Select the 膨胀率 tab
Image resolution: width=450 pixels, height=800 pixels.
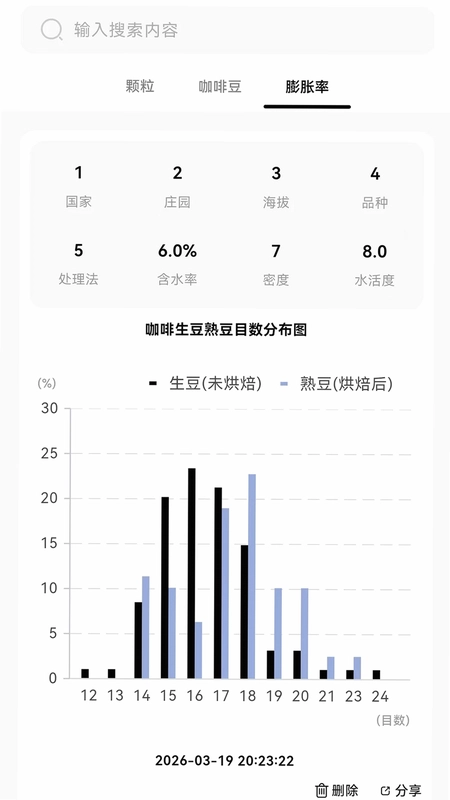tap(307, 87)
